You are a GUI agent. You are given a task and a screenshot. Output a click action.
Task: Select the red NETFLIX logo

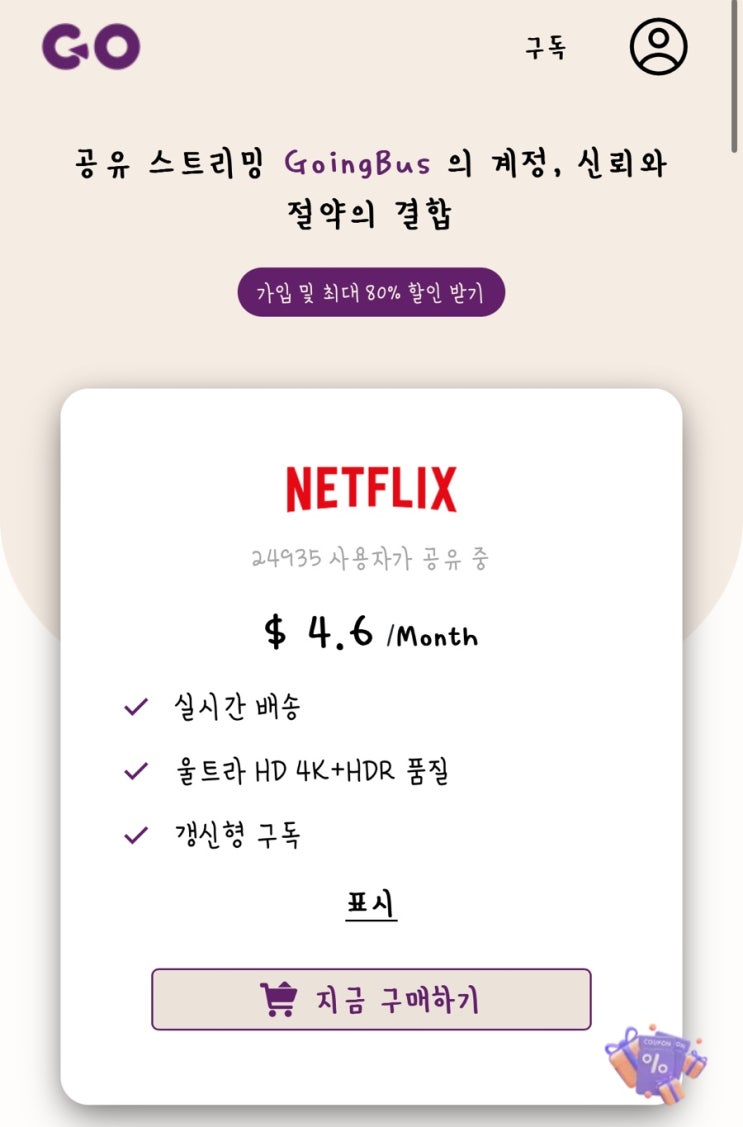(372, 487)
